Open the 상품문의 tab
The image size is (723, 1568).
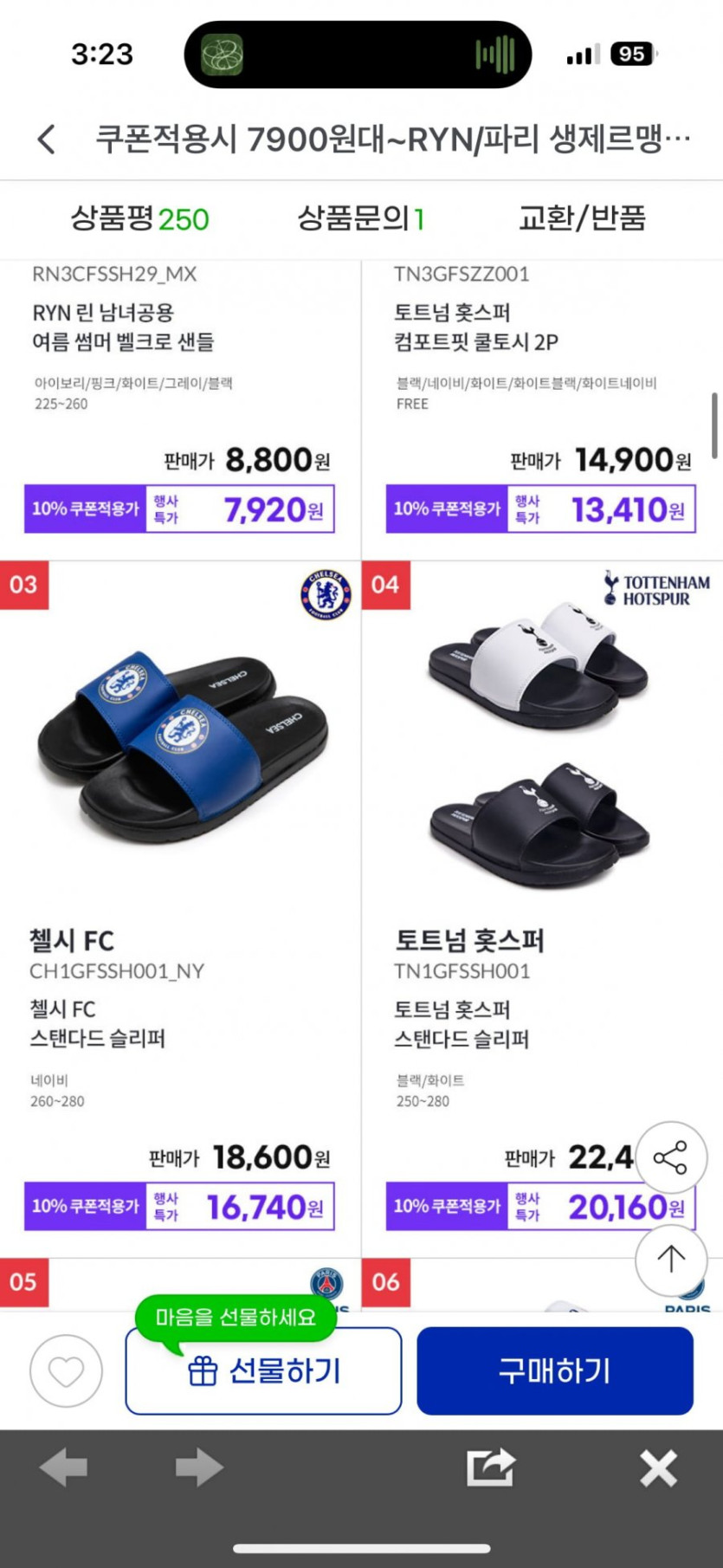(x=360, y=218)
